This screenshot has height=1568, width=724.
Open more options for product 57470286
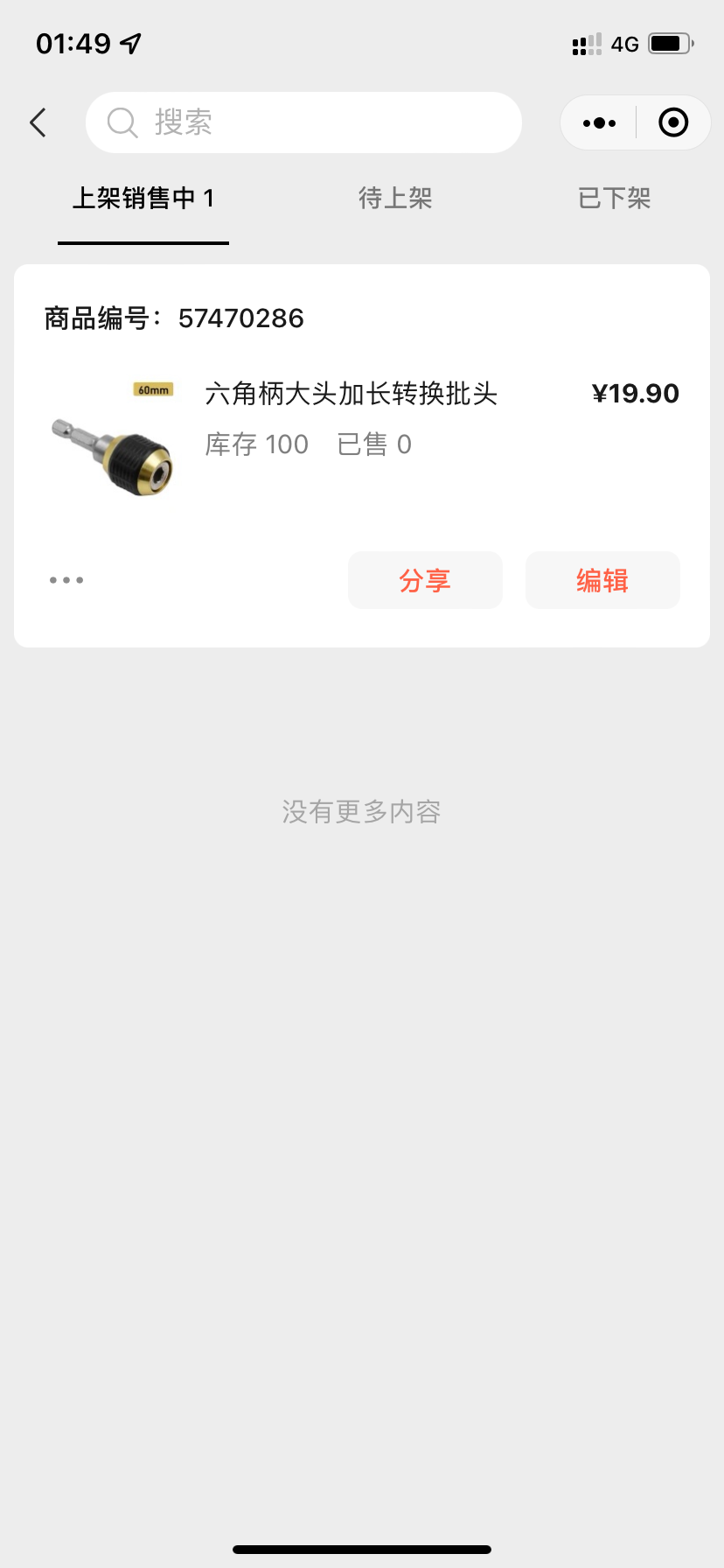click(66, 580)
